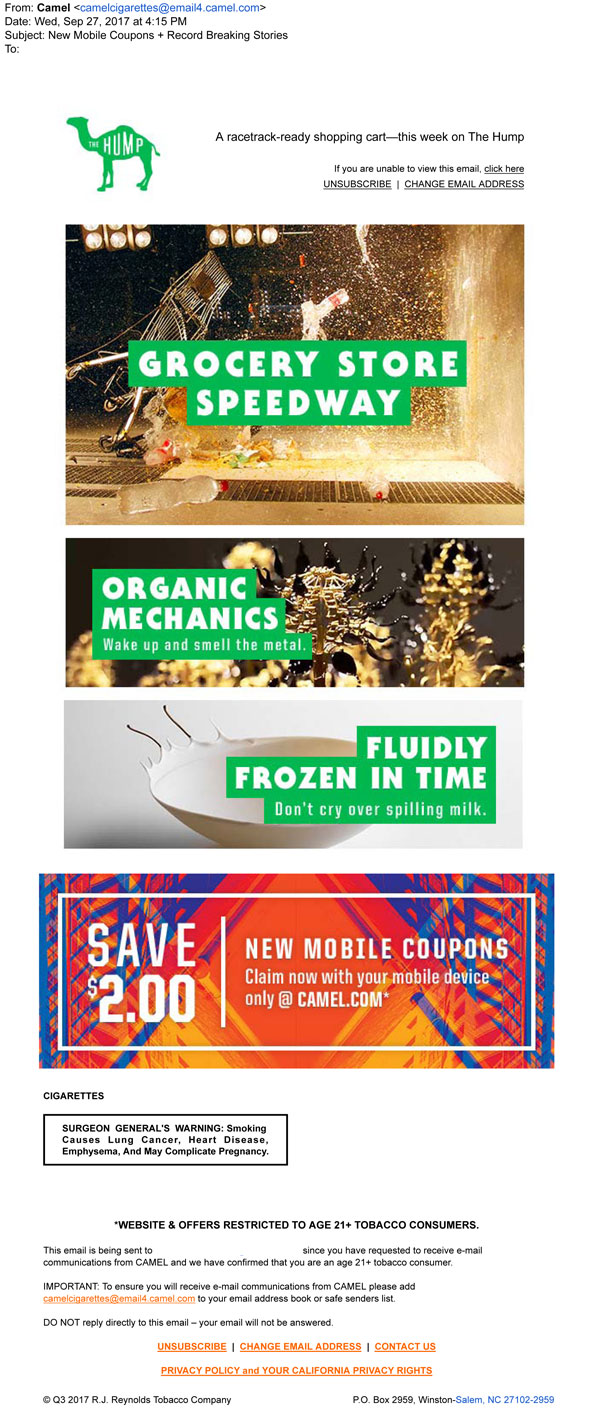Open the 'click here' view-email link

tap(504, 169)
